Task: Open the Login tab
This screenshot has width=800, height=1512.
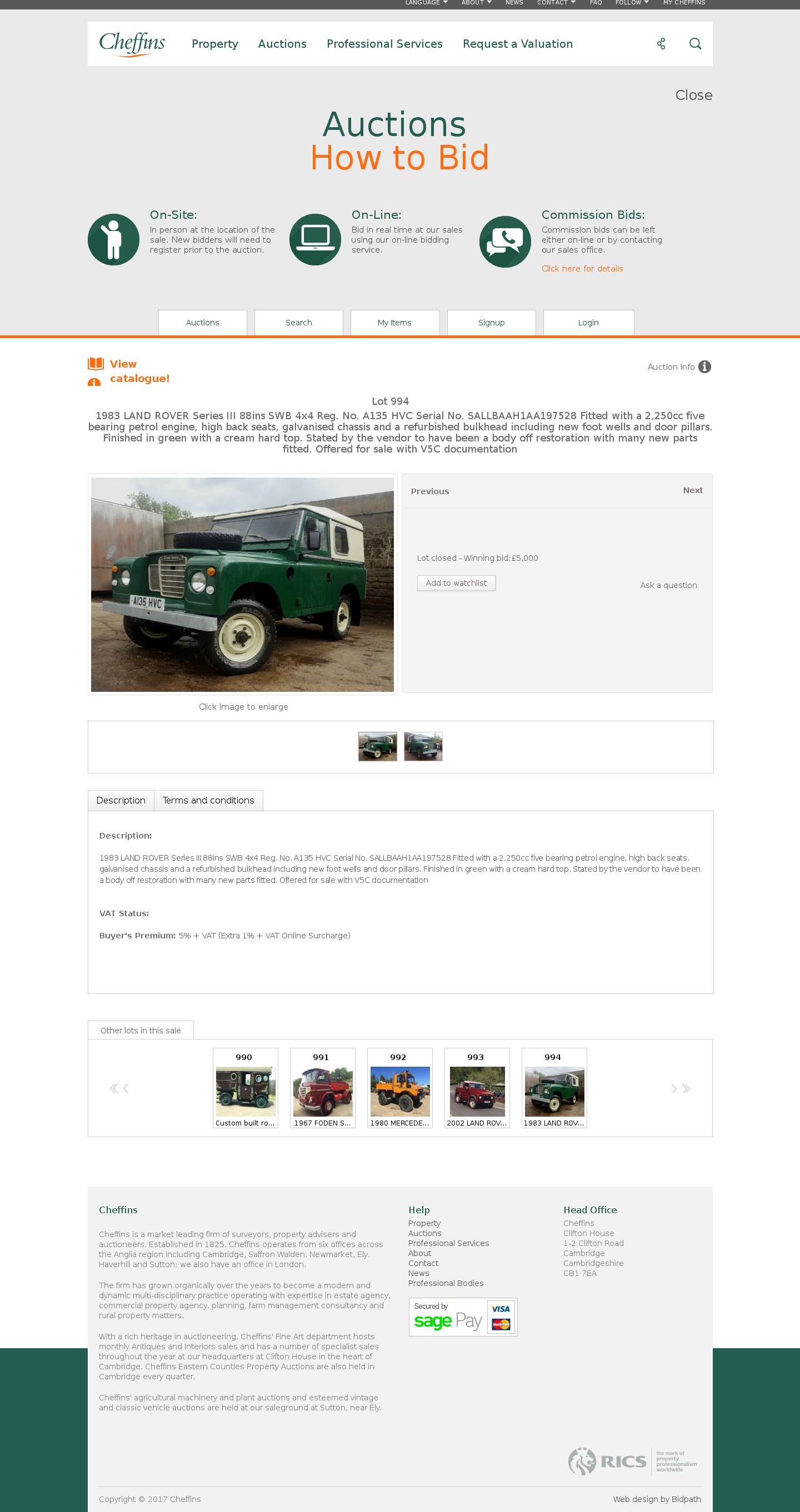Action: [x=588, y=323]
